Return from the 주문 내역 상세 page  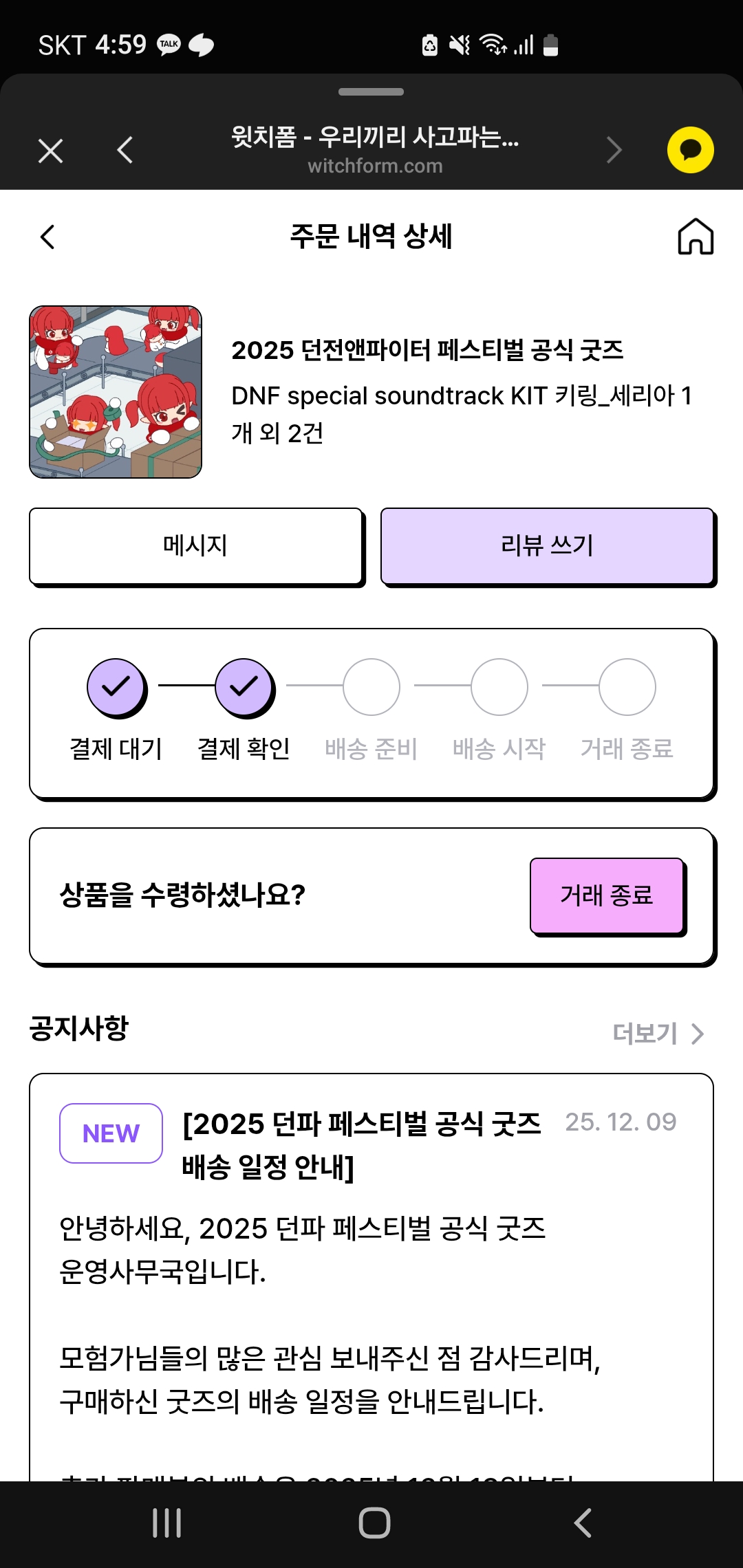pyautogui.click(x=47, y=237)
